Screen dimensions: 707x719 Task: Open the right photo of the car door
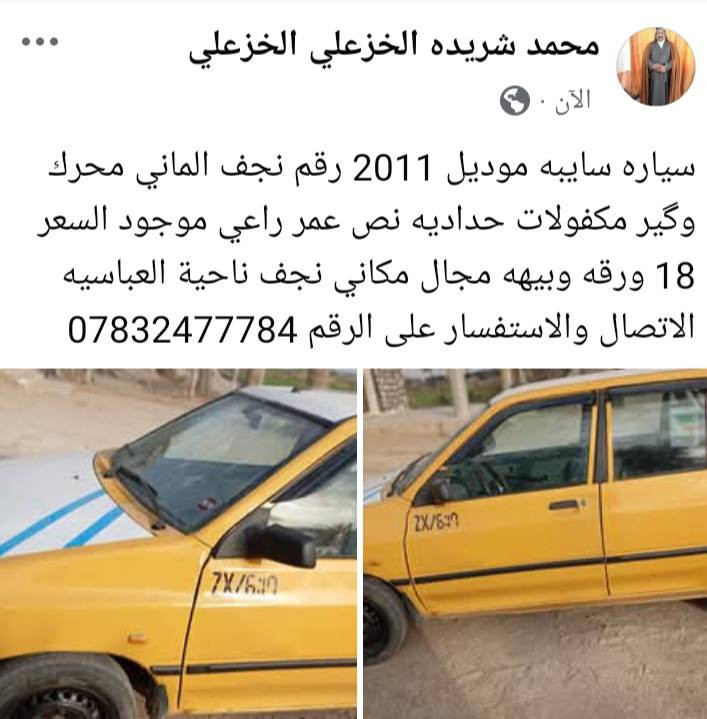tap(535, 543)
